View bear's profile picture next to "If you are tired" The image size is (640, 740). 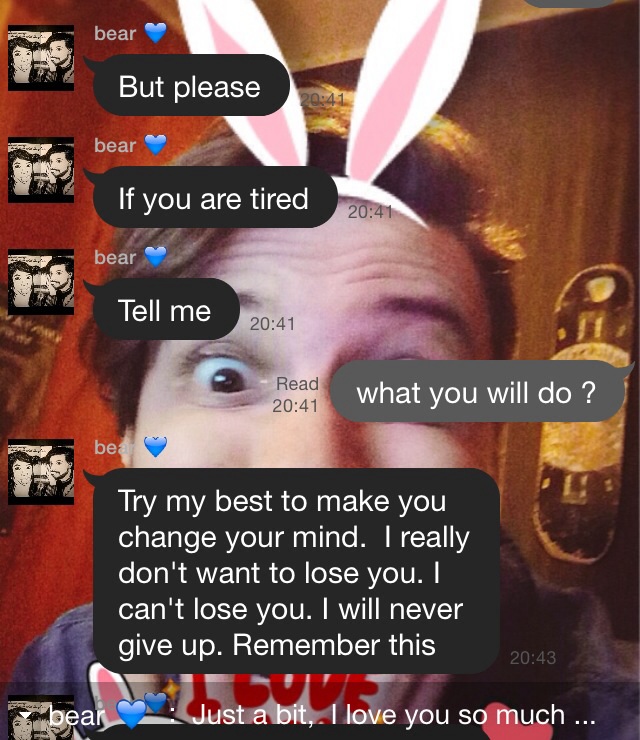[x=42, y=170]
